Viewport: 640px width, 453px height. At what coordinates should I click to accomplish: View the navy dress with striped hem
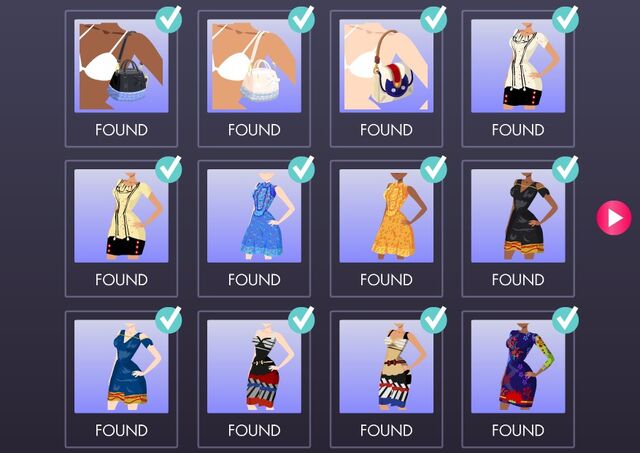[x=121, y=367]
